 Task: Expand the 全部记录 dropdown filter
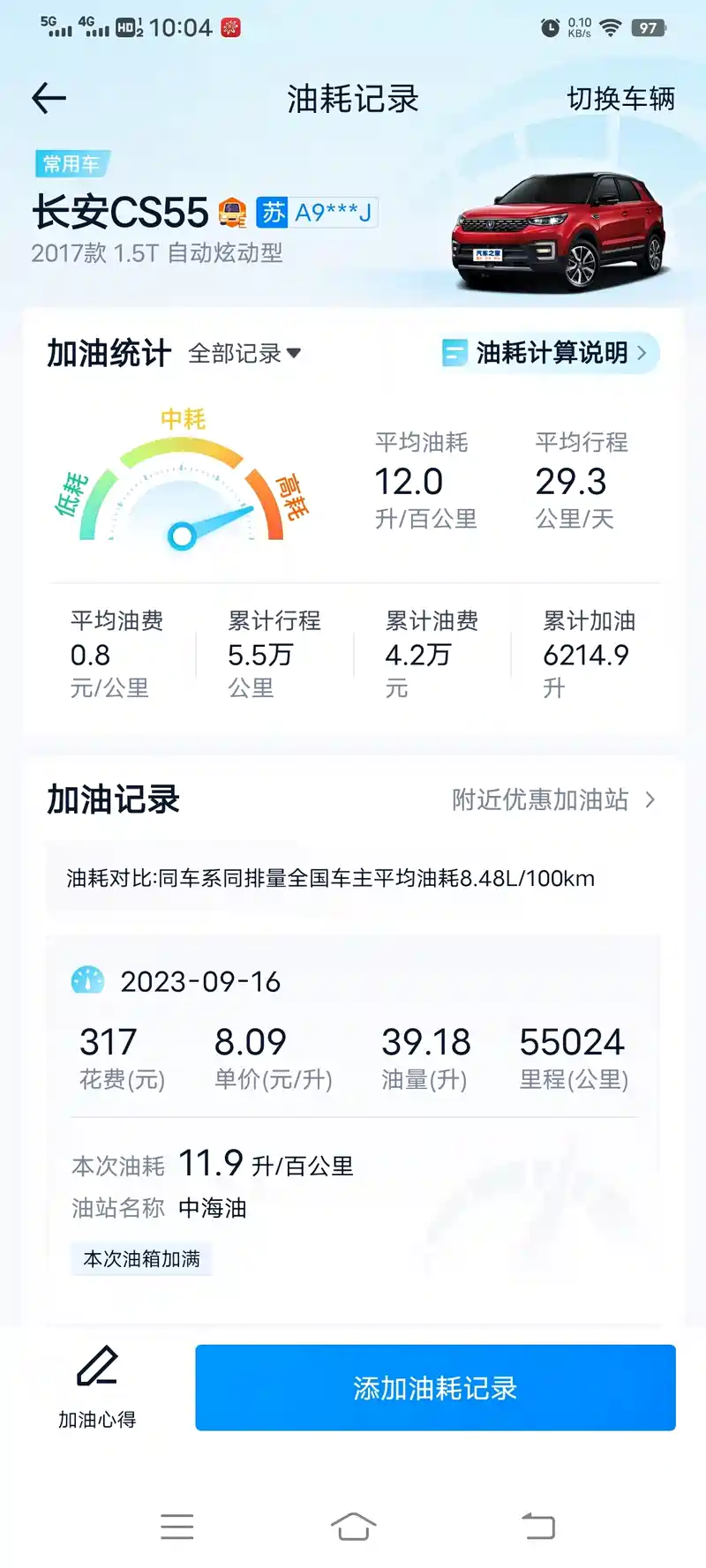tap(244, 354)
